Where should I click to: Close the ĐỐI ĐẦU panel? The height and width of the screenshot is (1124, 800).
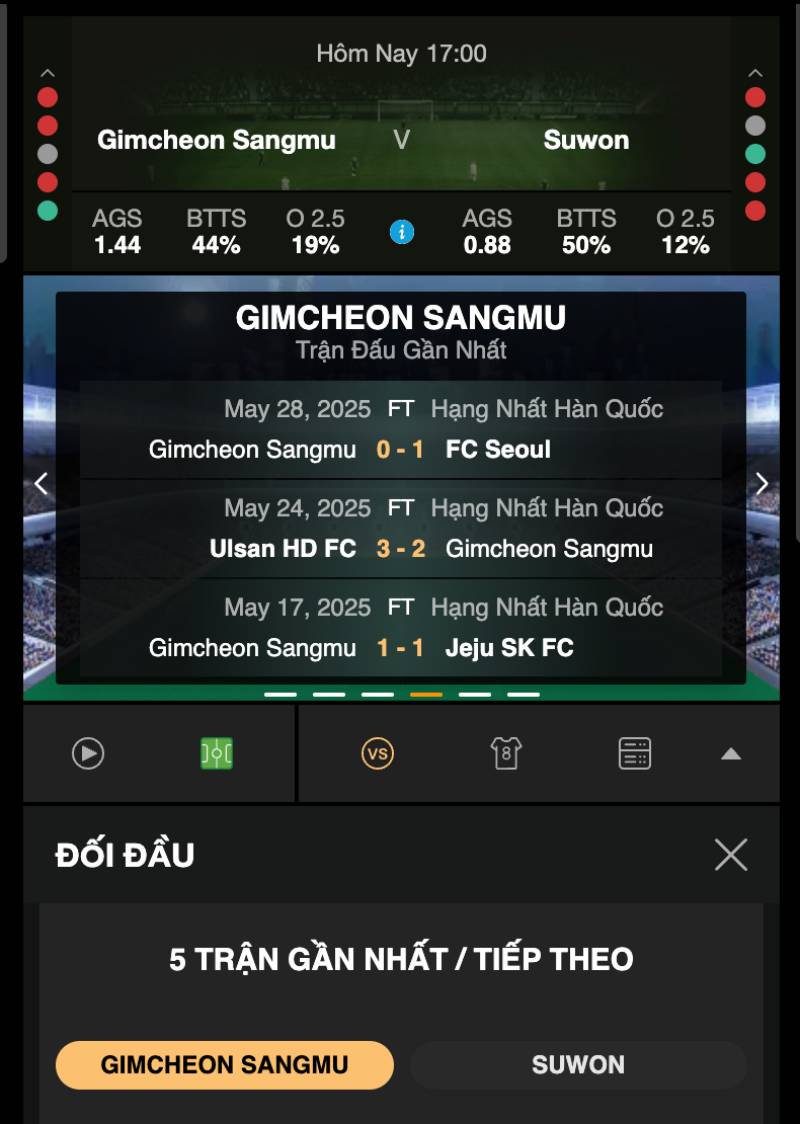click(x=731, y=855)
